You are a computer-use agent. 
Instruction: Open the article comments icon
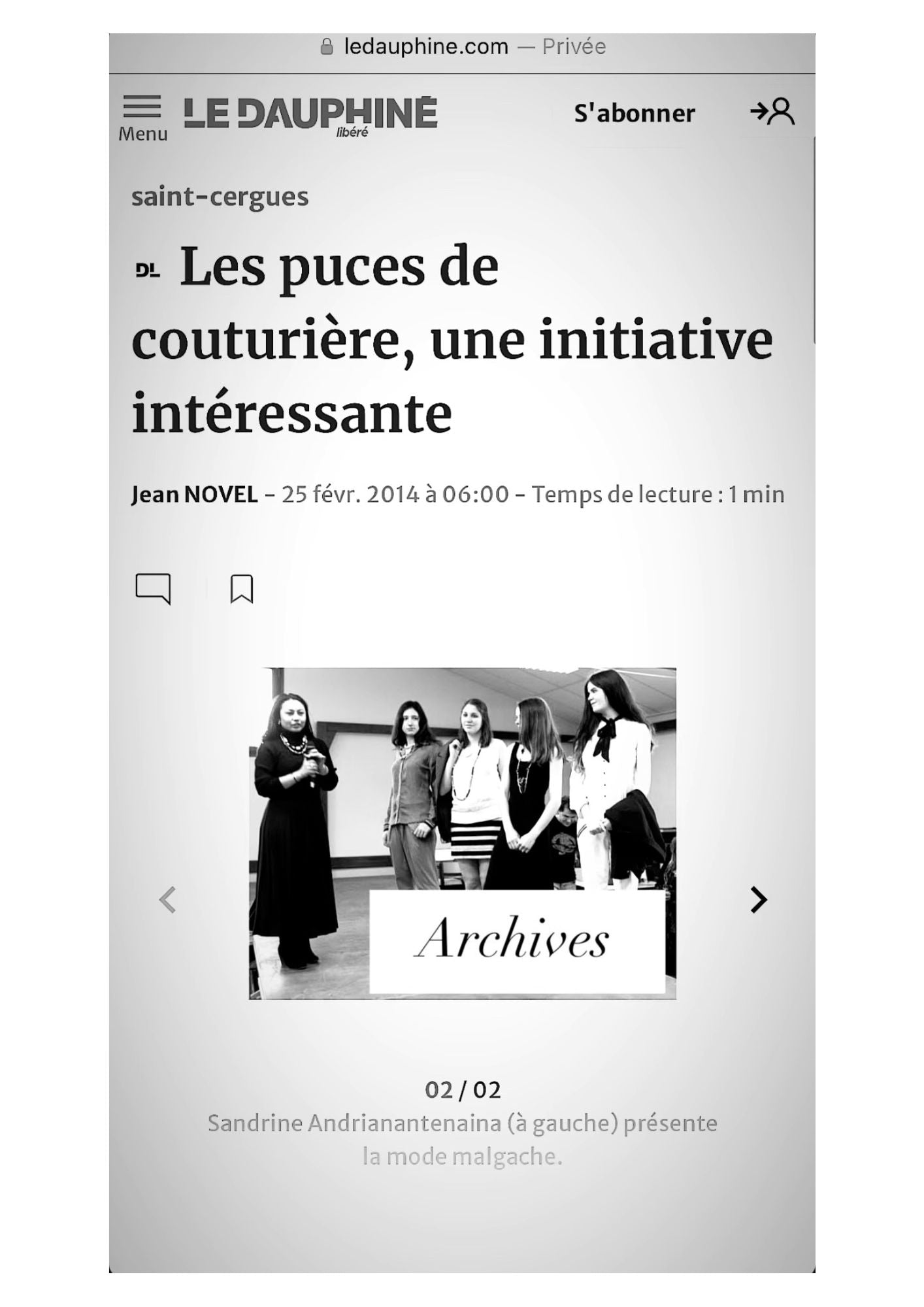point(153,588)
